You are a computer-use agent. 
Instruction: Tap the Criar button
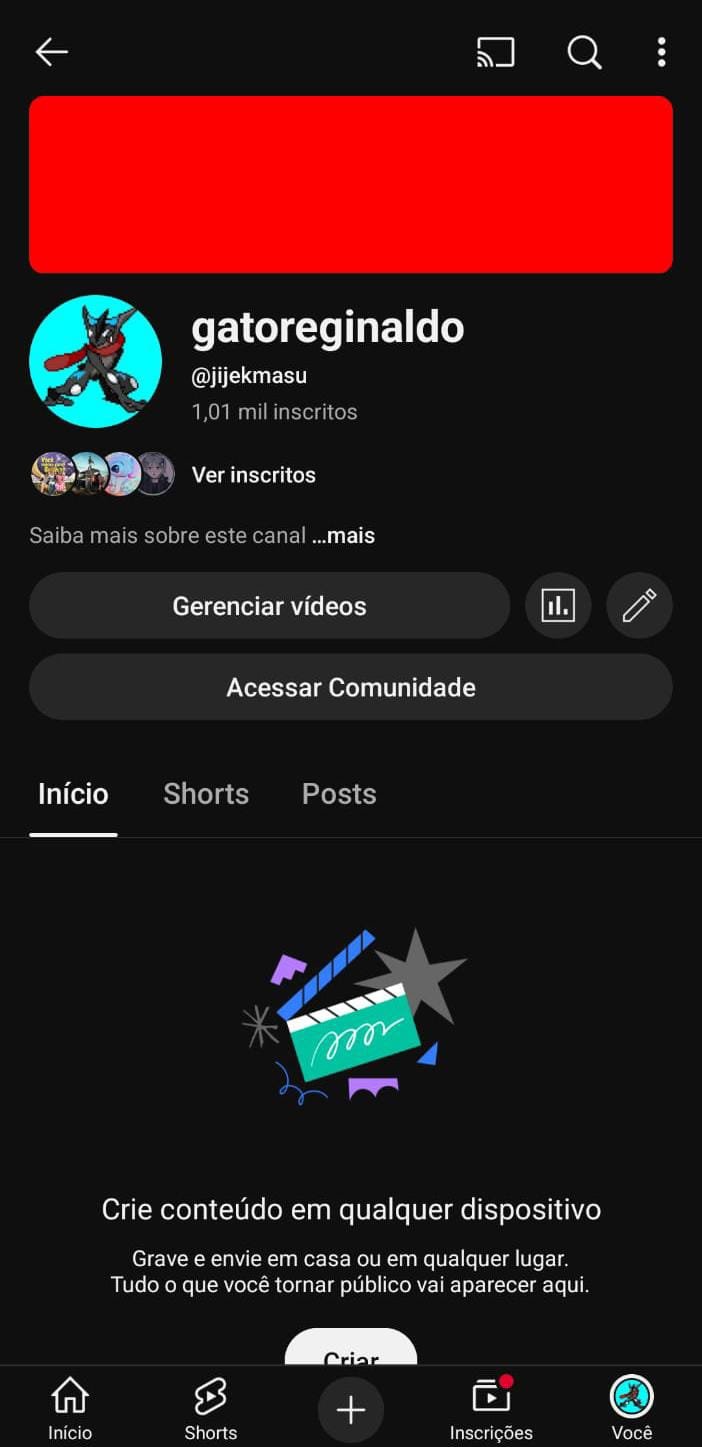(351, 1350)
